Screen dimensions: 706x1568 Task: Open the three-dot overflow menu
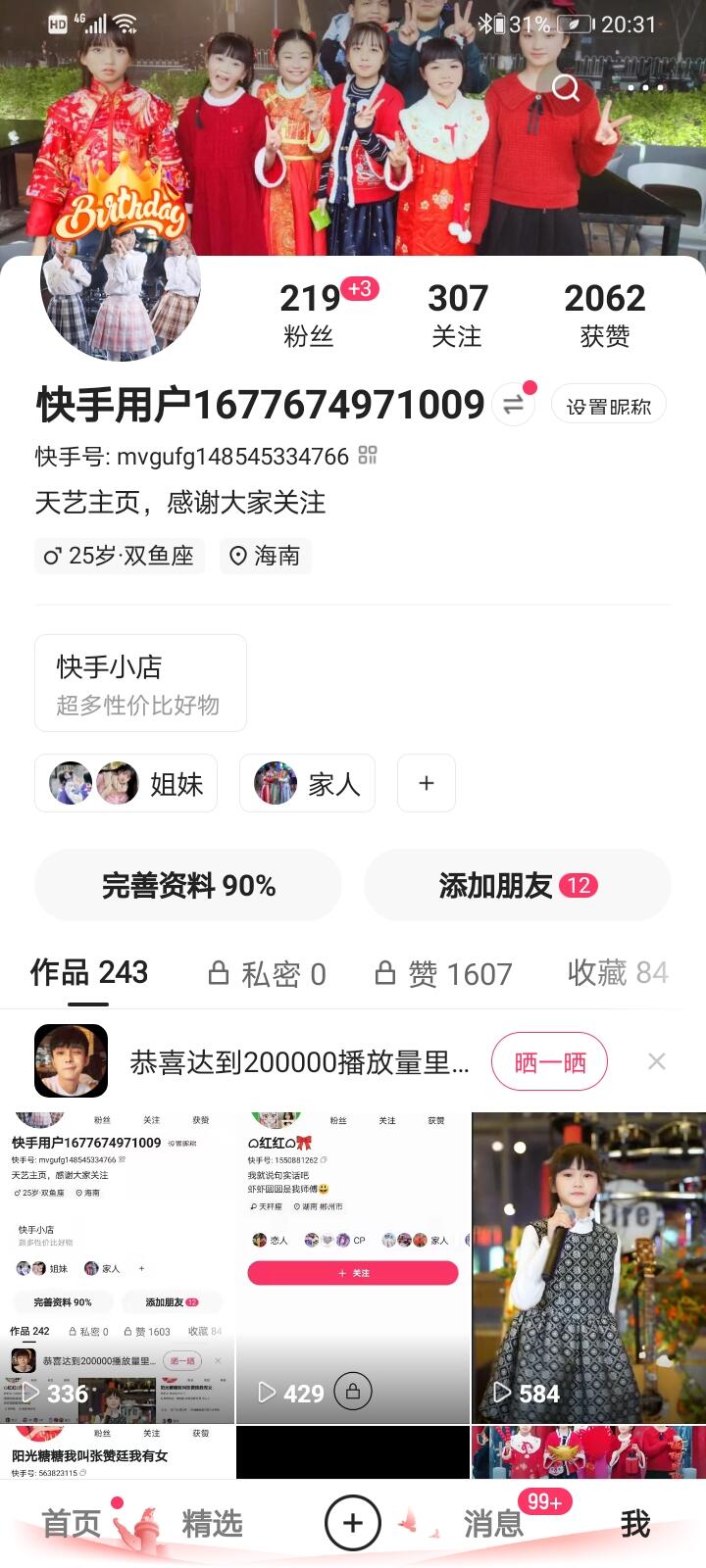(x=645, y=88)
